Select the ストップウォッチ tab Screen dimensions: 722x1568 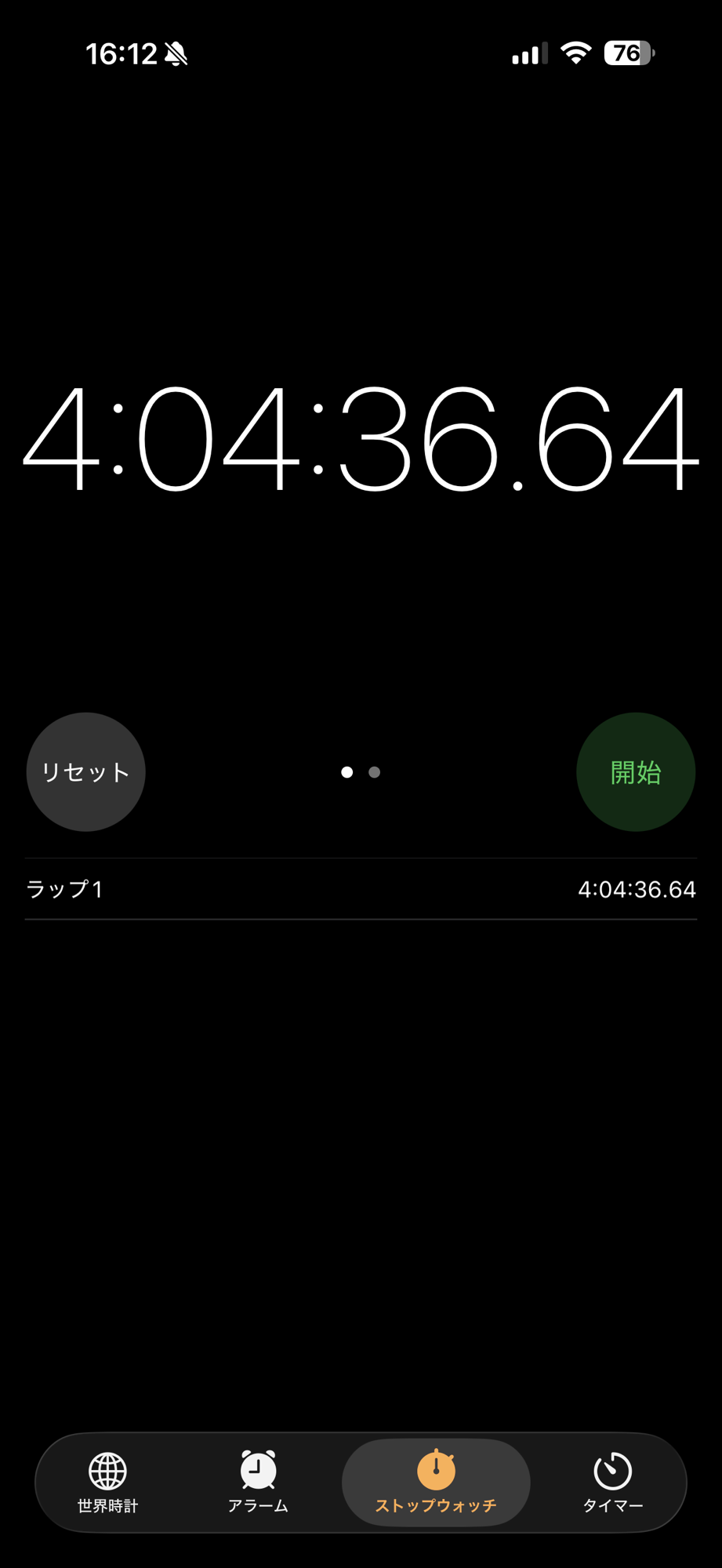click(436, 1482)
